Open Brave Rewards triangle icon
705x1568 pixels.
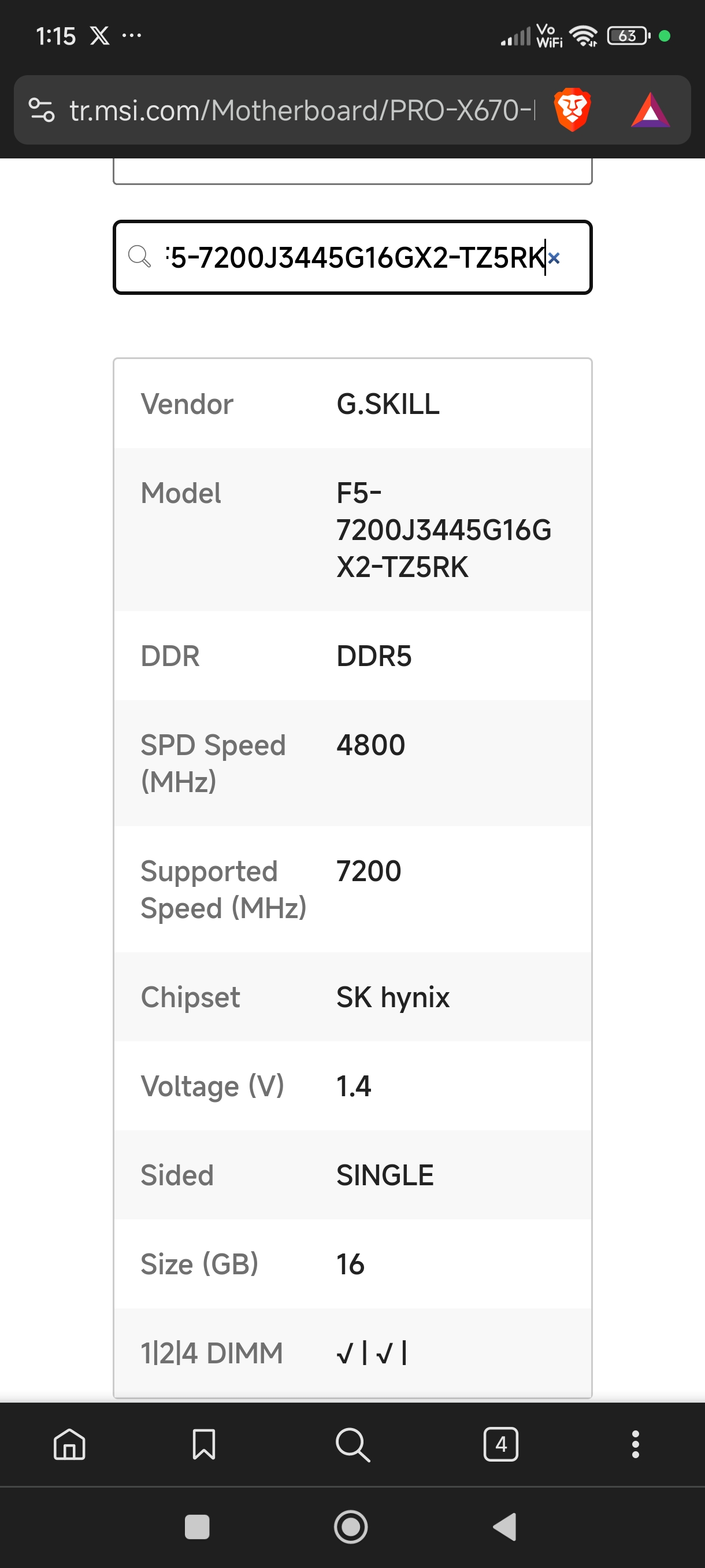pyautogui.click(x=650, y=110)
